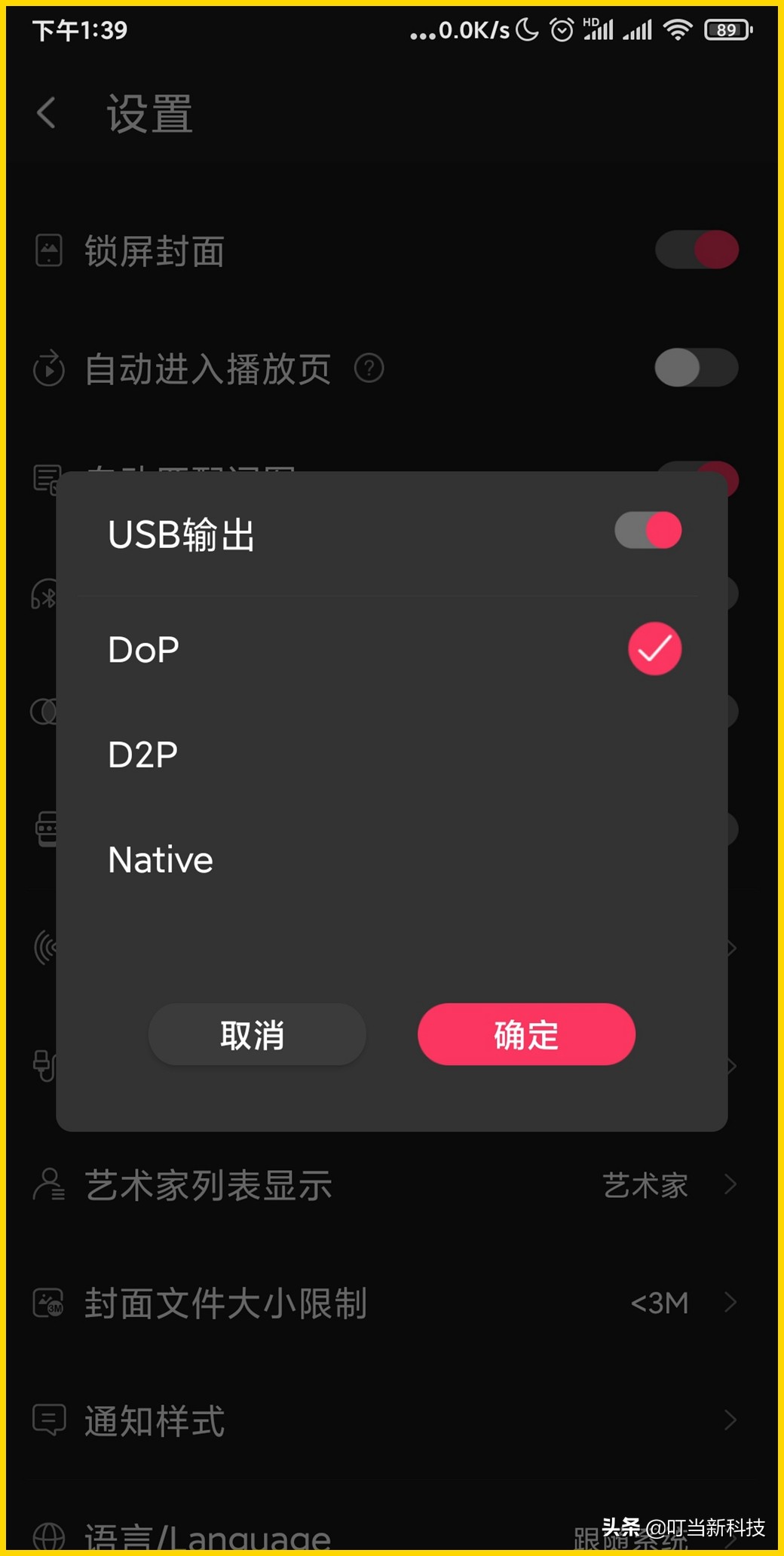The height and width of the screenshot is (1556, 784).
Task: Select the D2P output mode
Action: click(x=142, y=753)
